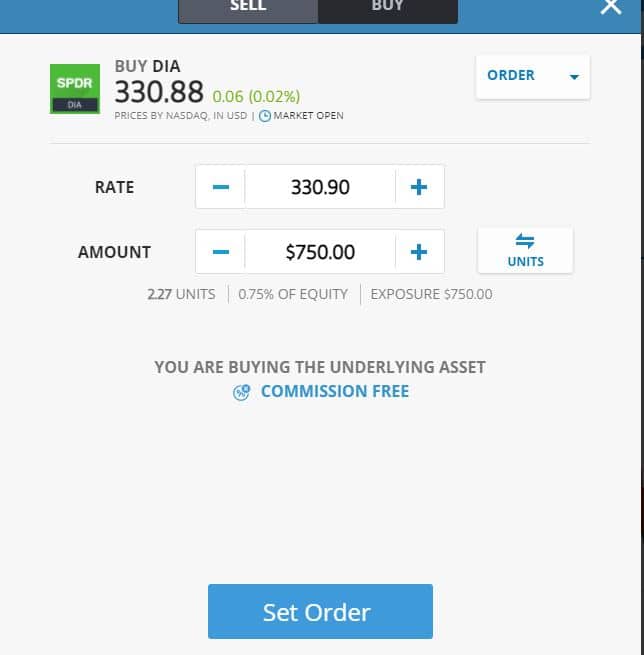The width and height of the screenshot is (644, 655).
Task: Switch amount entry to UNITS
Action: 525,250
